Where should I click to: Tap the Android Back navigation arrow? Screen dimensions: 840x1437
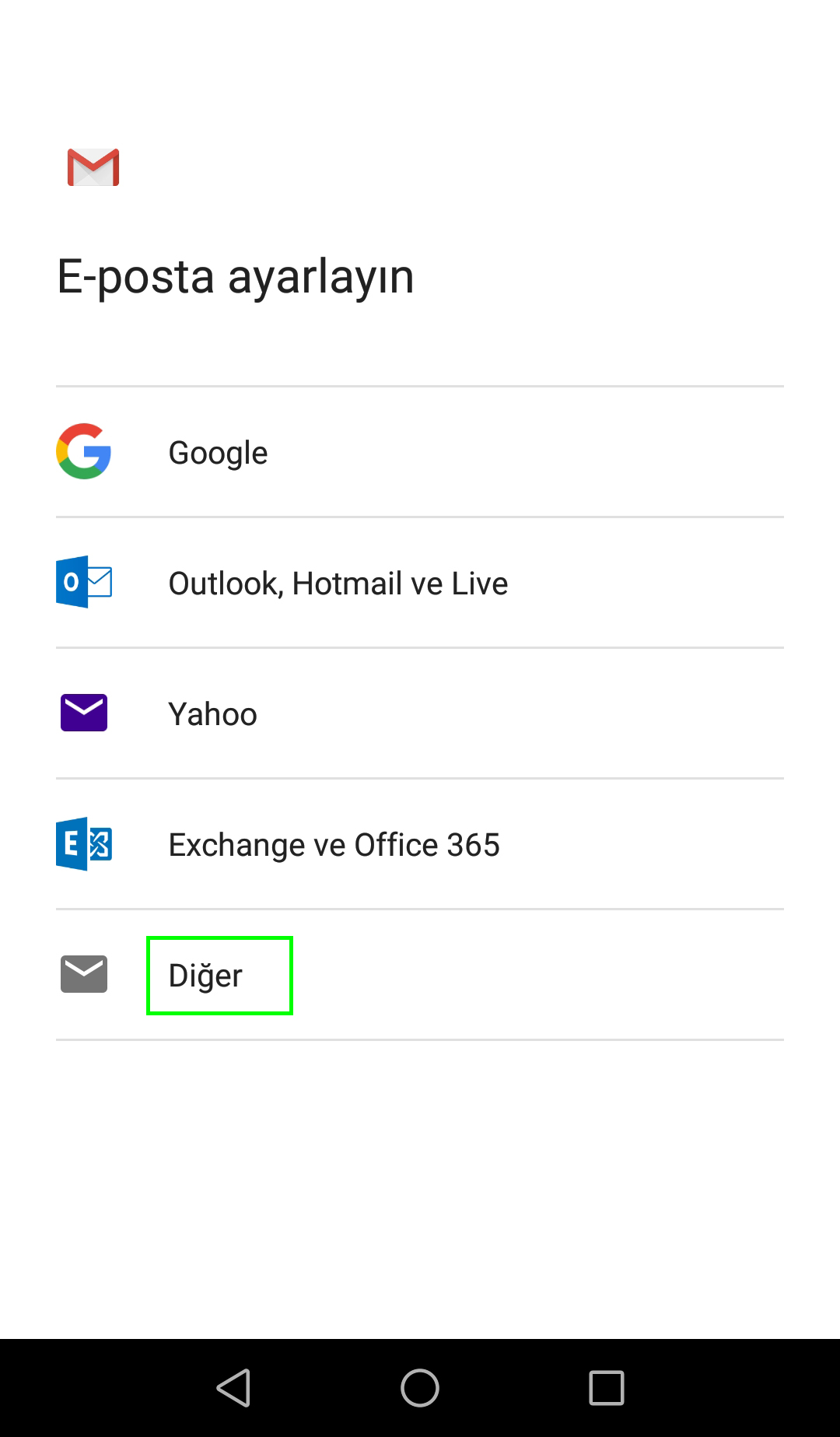pos(233,1388)
